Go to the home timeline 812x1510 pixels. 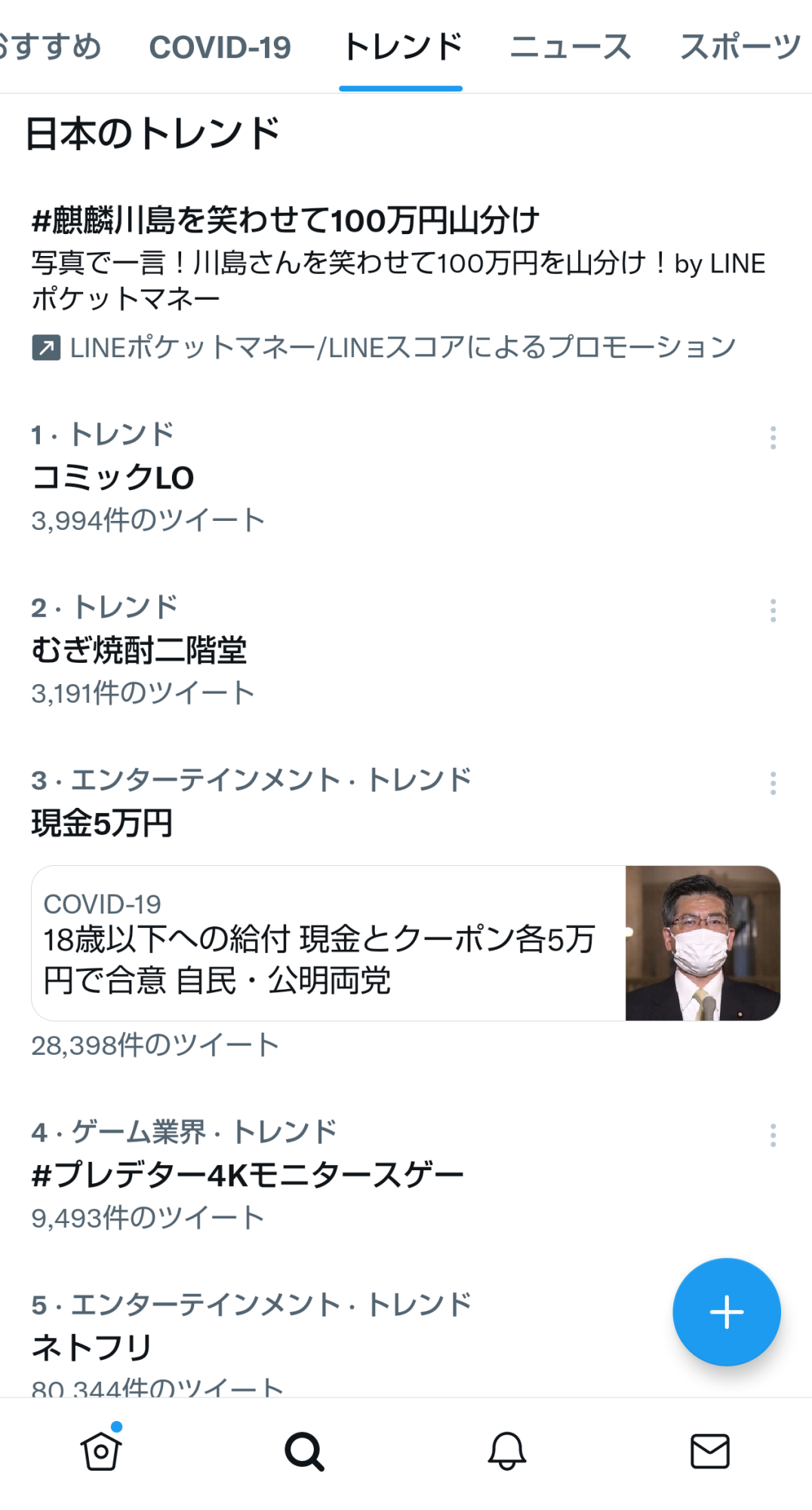pyautogui.click(x=101, y=1450)
